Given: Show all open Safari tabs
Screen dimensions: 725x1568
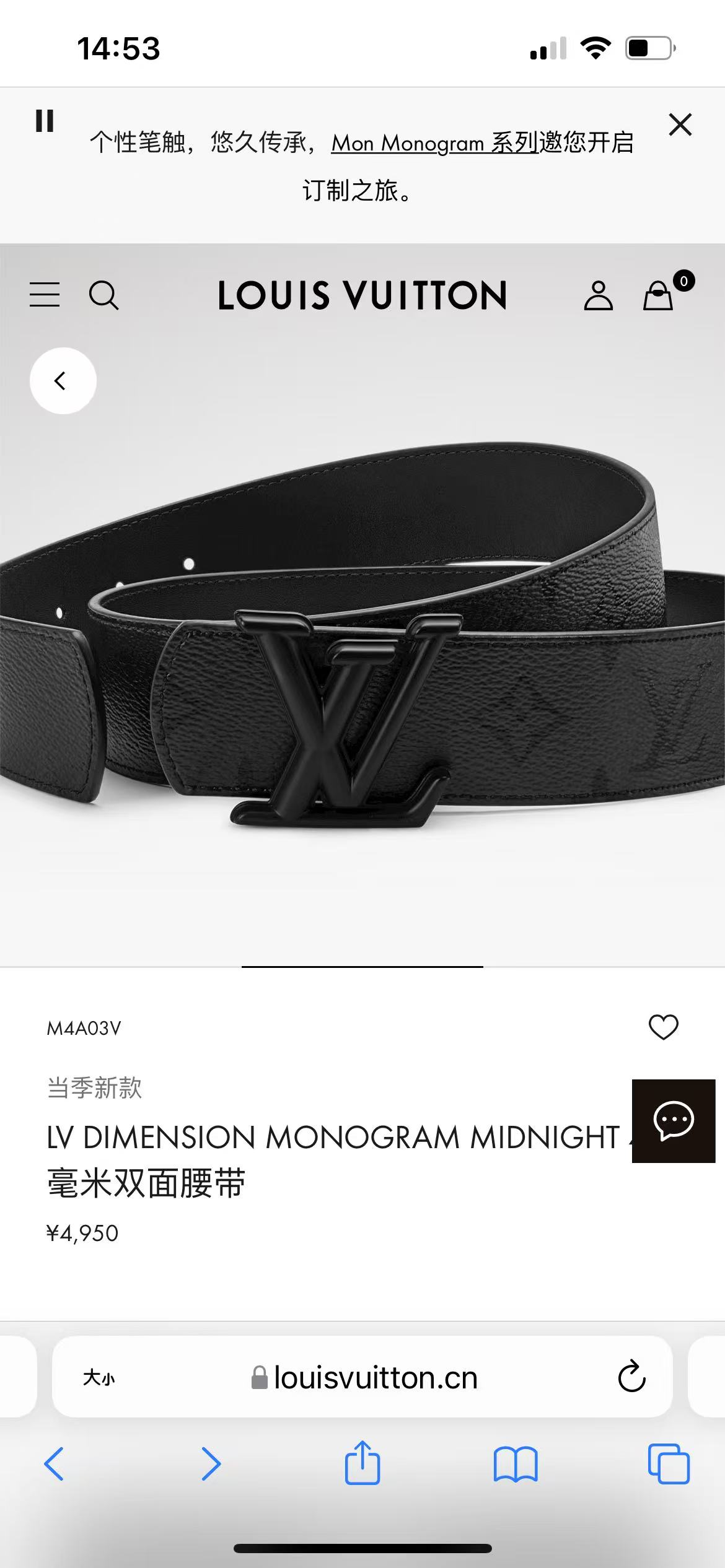Looking at the screenshot, I should 668,1464.
